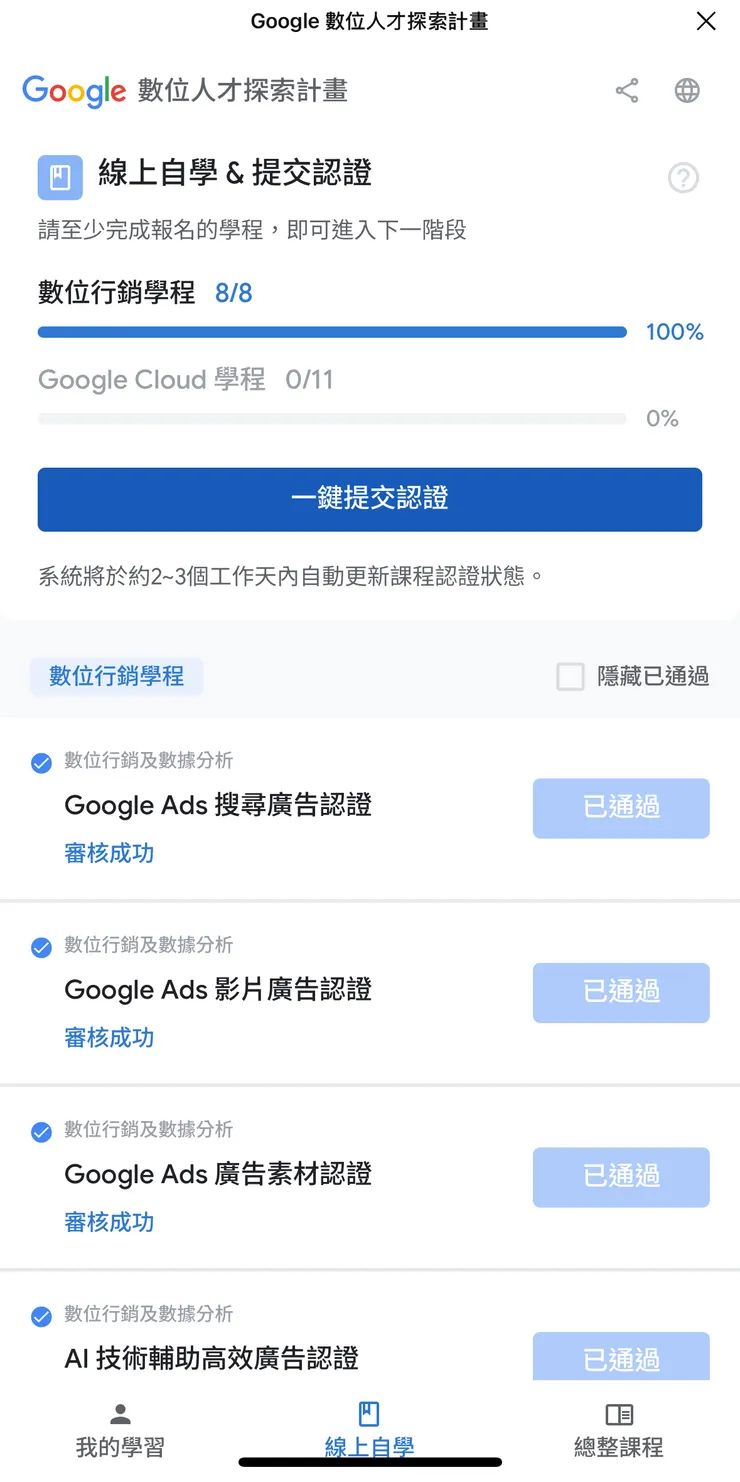Enable the 隱藏已通過 checkbox
Viewport: 740px width, 1482px height.
click(570, 676)
